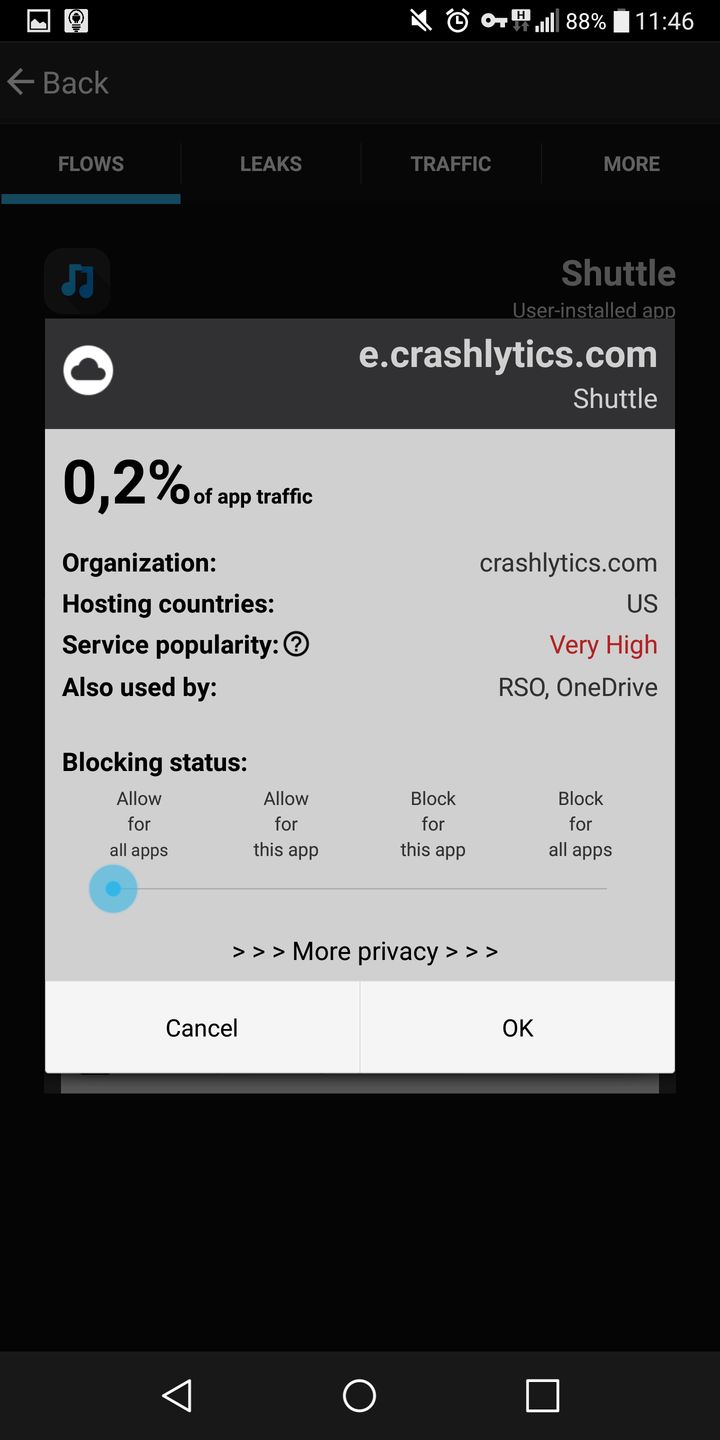Tap the blocking status slider handle
720x1440 pixels.
[113, 888]
